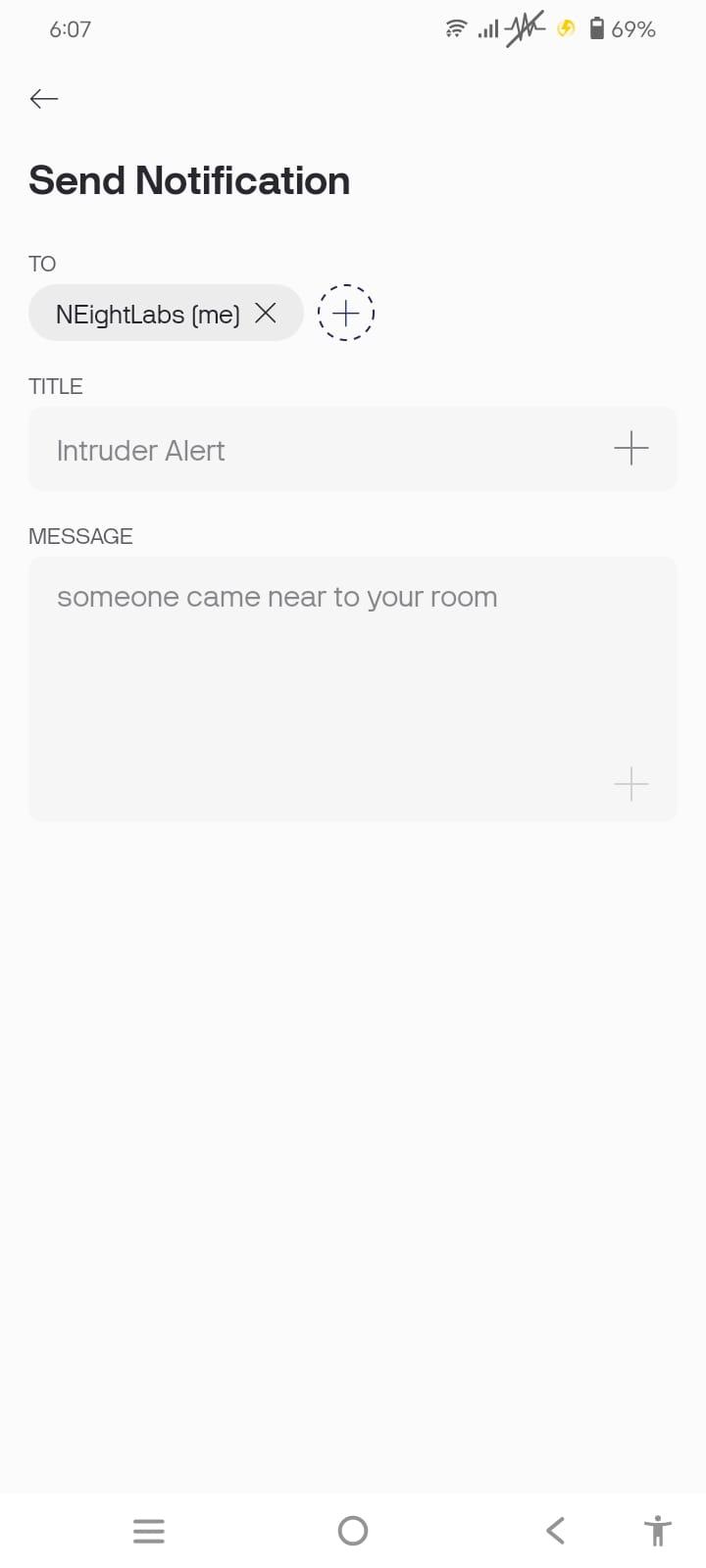706x1568 pixels.
Task: Tap the plus icon inside the Message field
Action: [631, 783]
